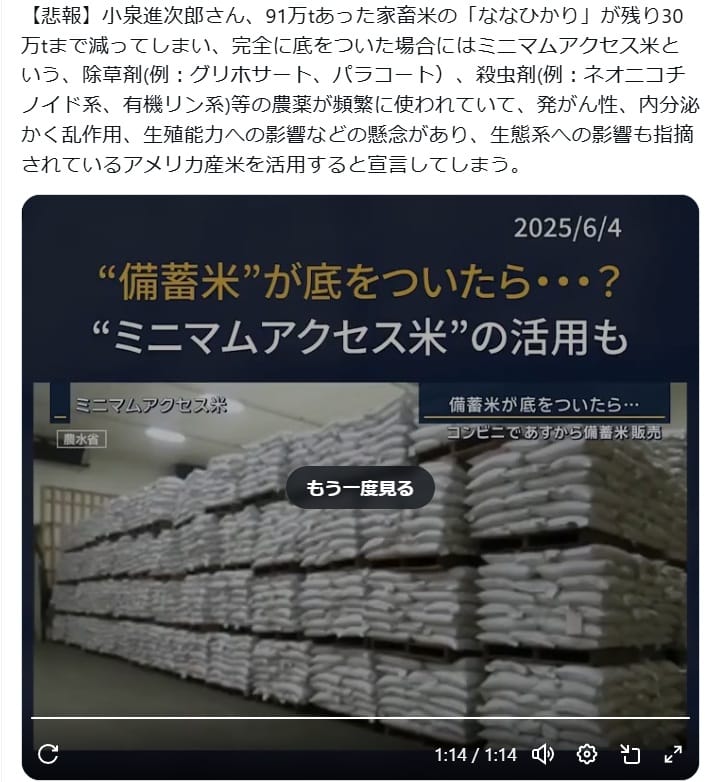Switch to picture-in-picture mode
Screen dimensions: 710x782
630,754
